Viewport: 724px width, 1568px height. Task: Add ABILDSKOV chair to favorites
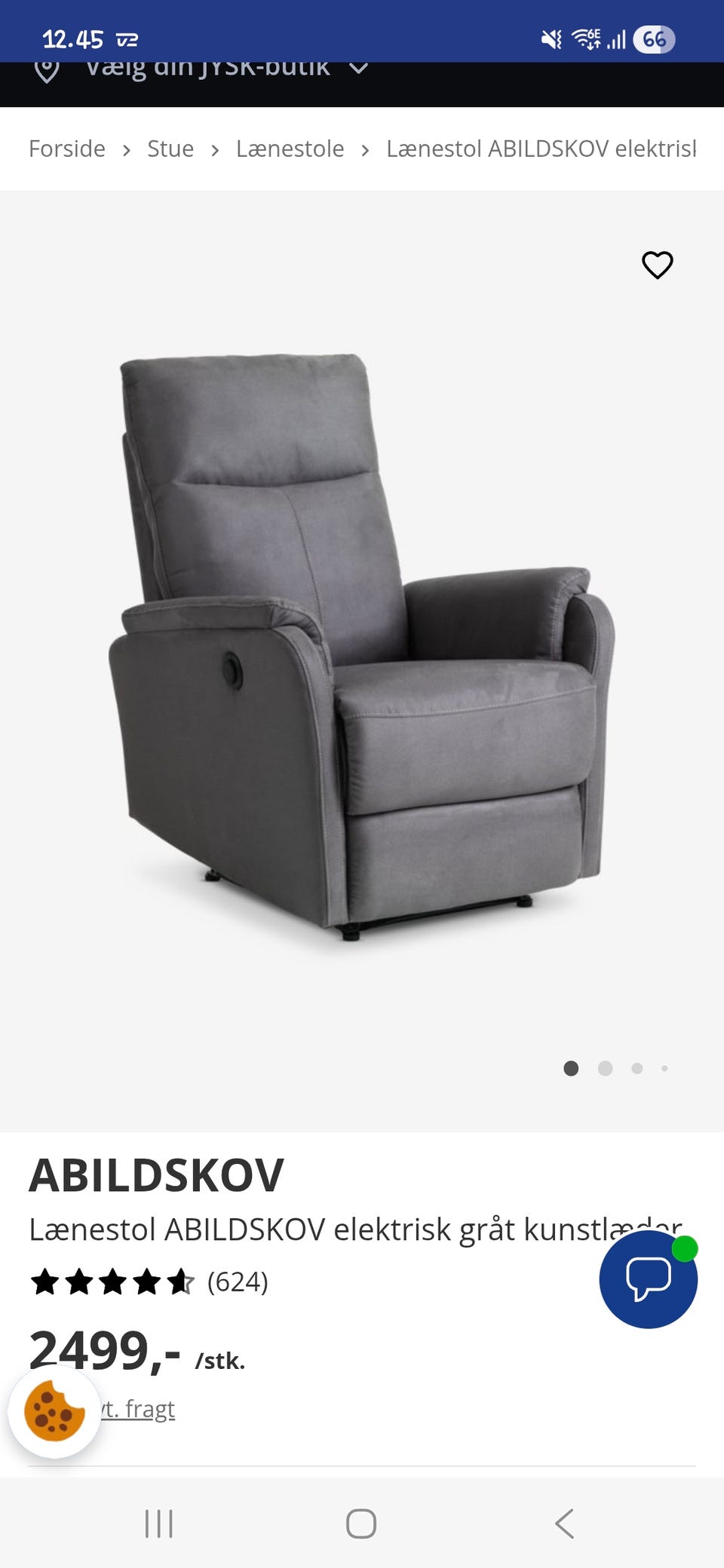[x=657, y=265]
